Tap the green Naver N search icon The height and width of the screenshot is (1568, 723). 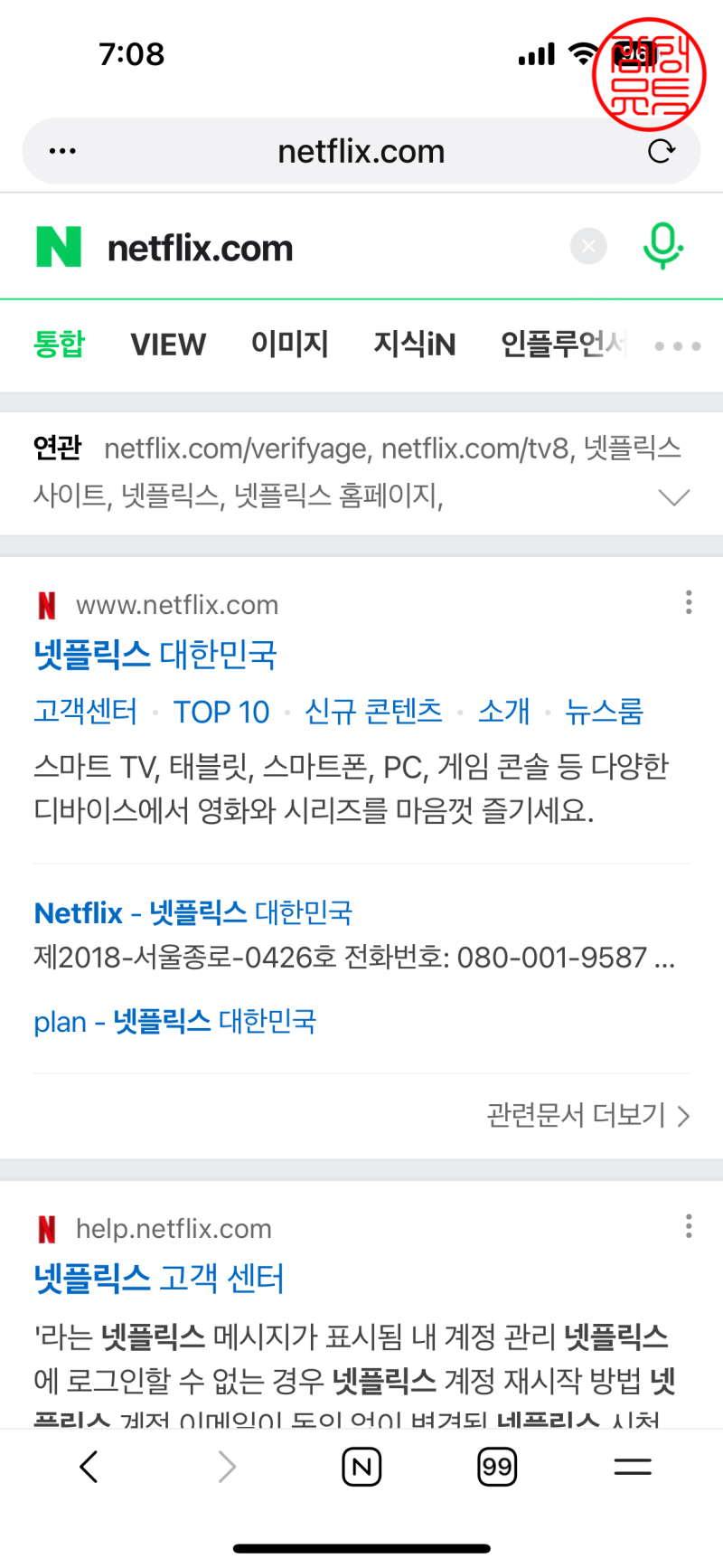pyautogui.click(x=58, y=246)
